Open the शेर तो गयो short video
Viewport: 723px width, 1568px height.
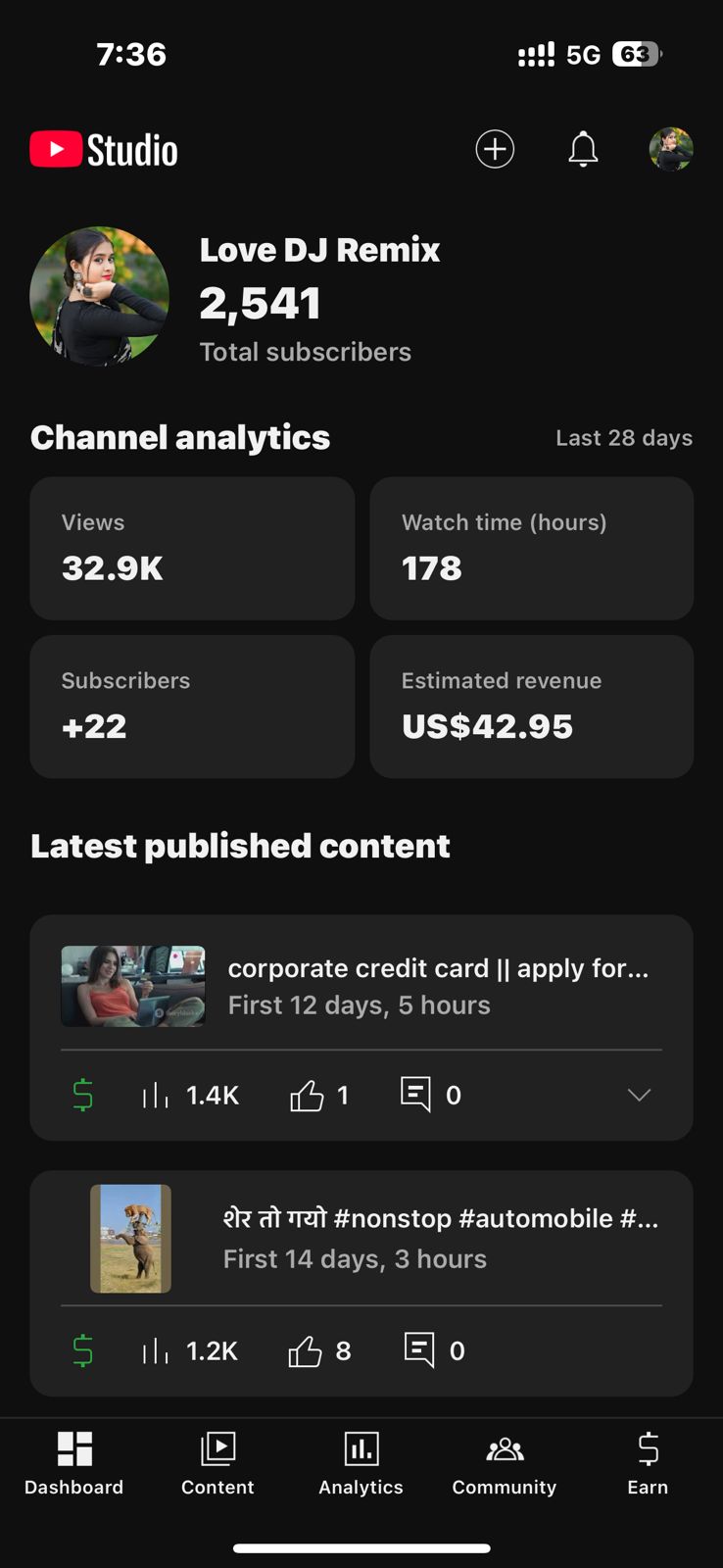(361, 1239)
